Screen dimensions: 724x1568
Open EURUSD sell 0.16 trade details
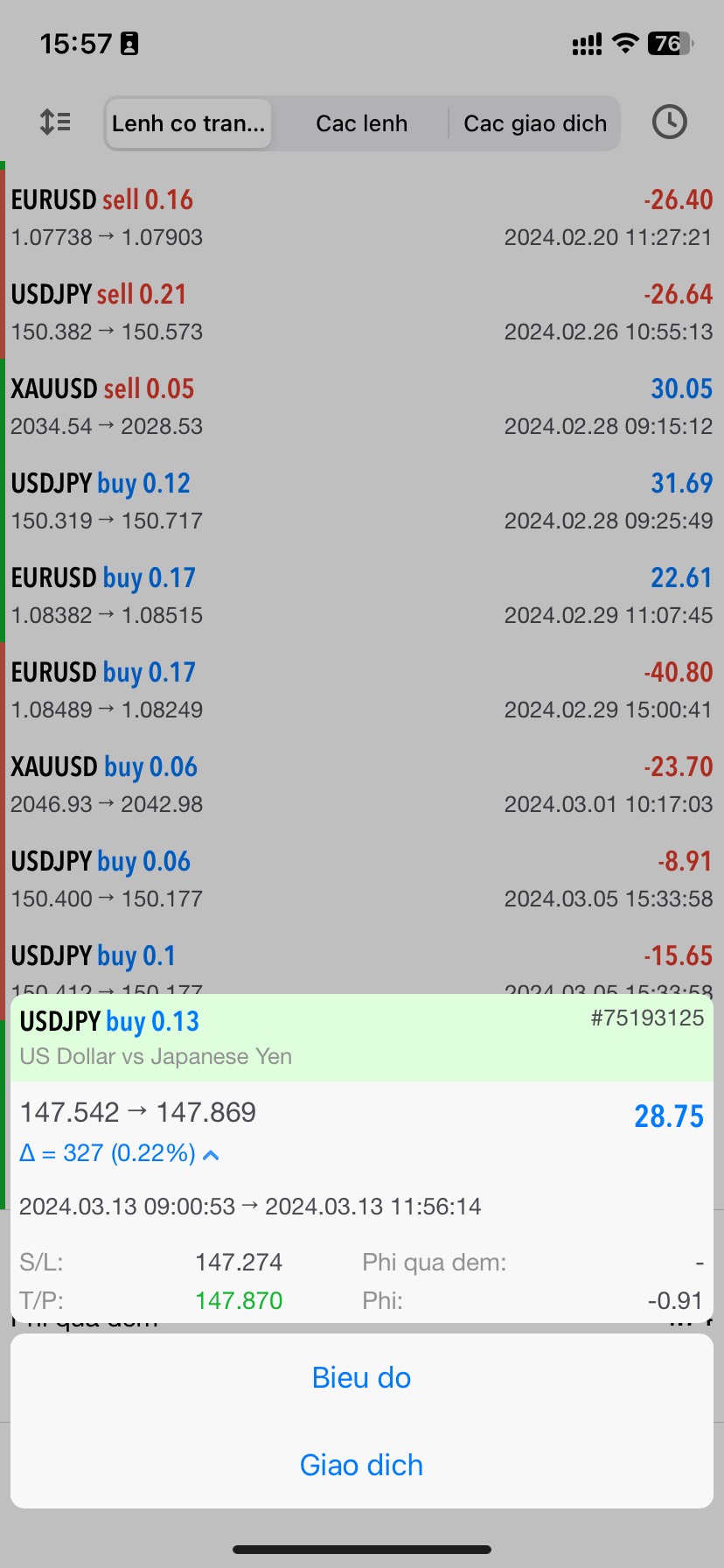(x=361, y=217)
